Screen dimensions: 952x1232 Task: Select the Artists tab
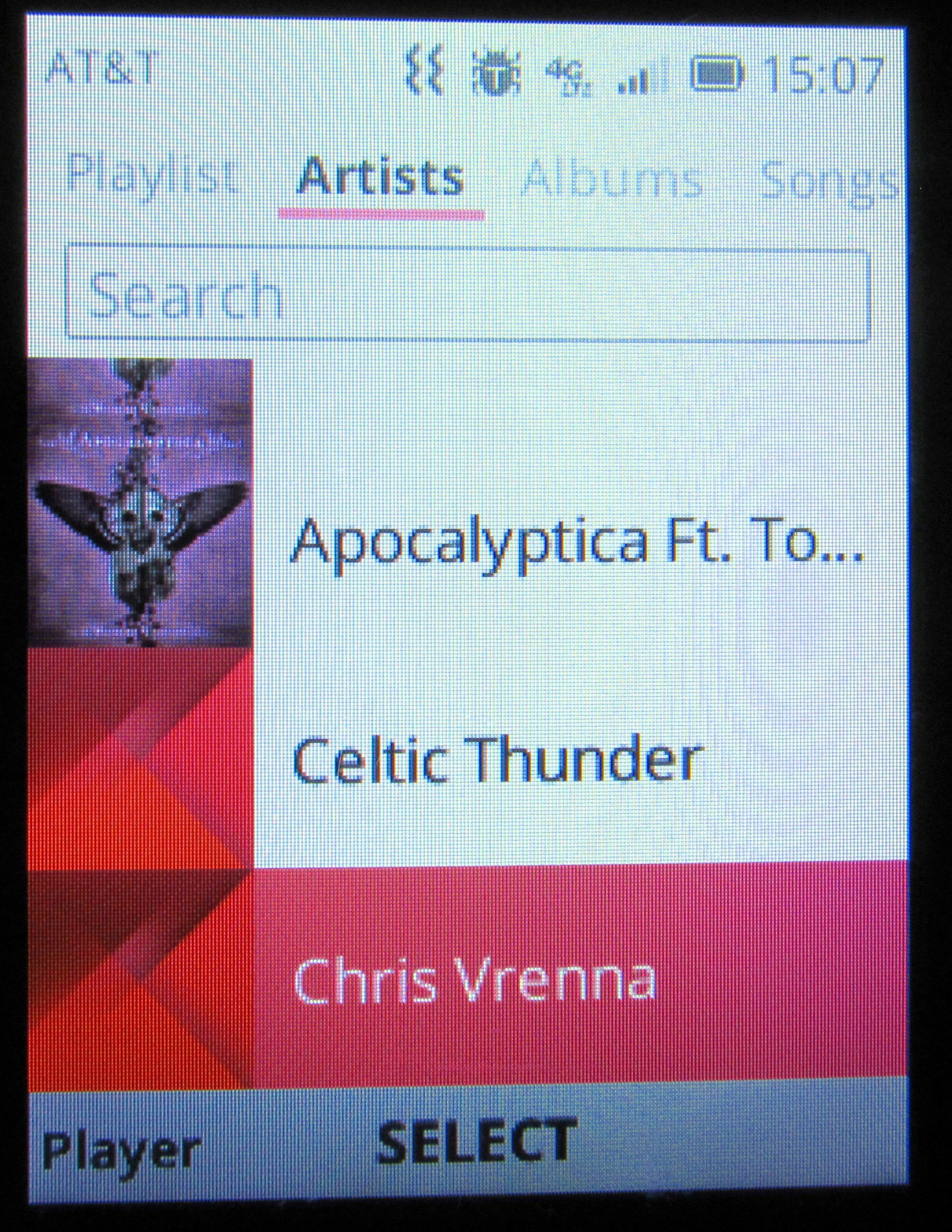tap(381, 178)
